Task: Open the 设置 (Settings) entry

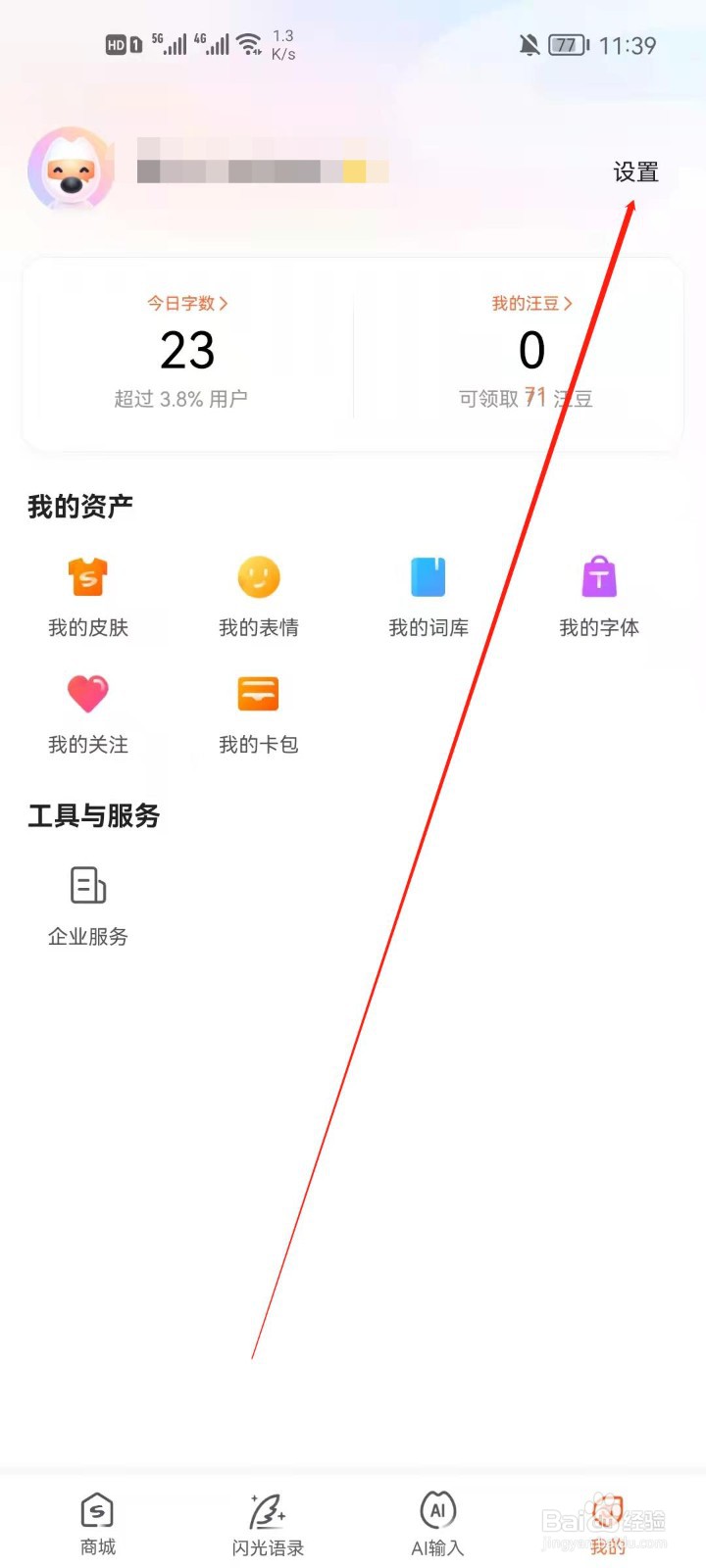Action: (x=634, y=172)
